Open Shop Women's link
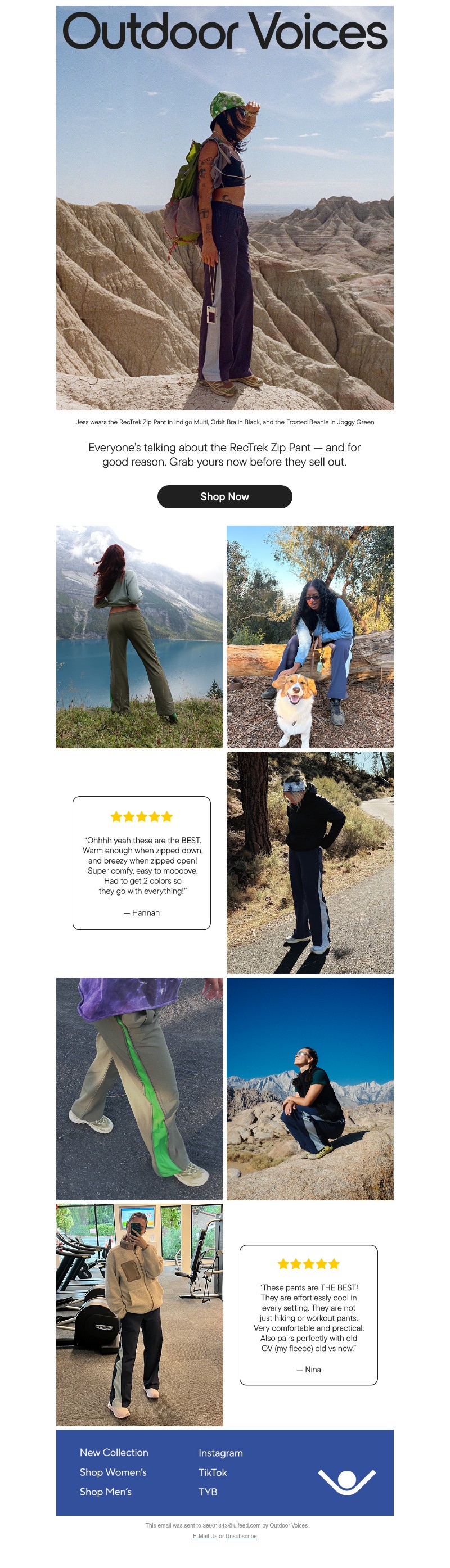Image resolution: width=450 pixels, height=1568 pixels. tap(113, 1471)
